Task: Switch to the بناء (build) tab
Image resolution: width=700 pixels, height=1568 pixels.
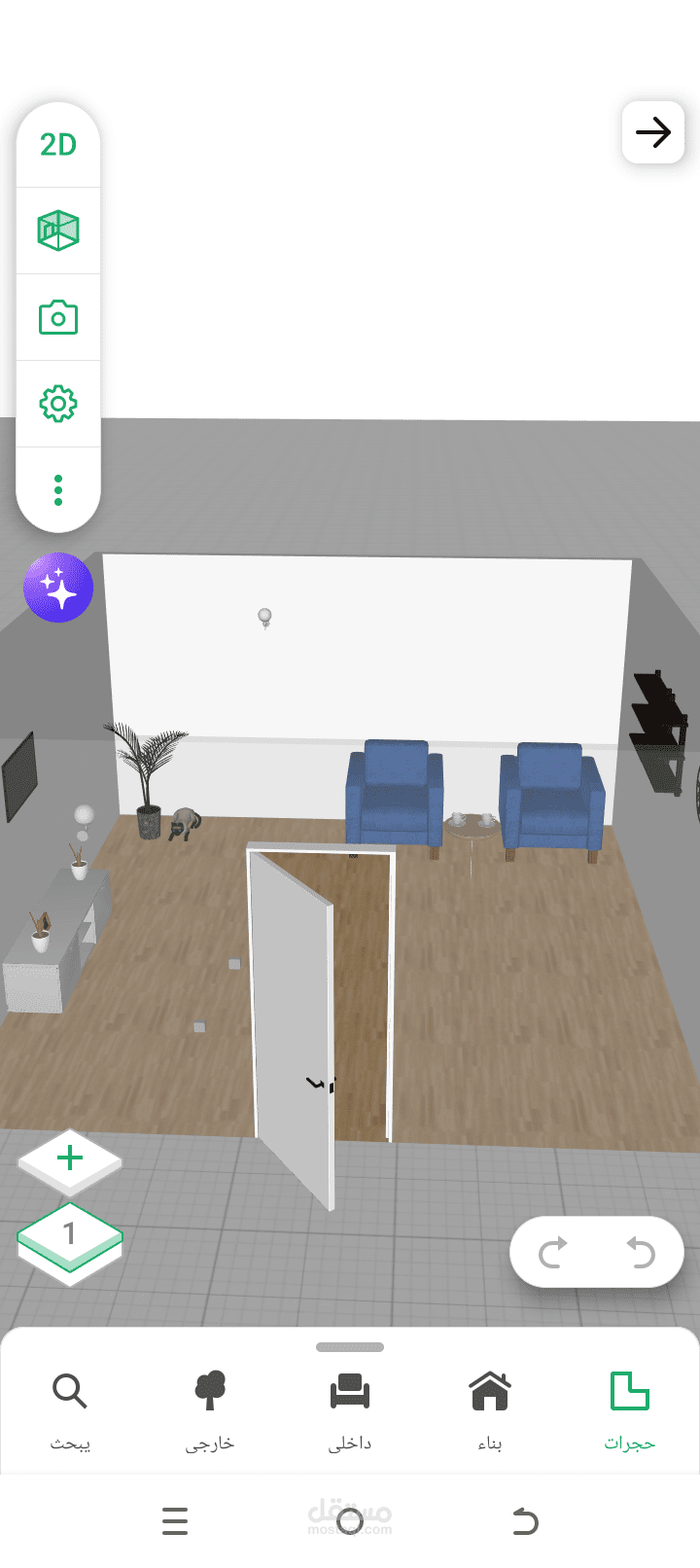Action: click(490, 1408)
